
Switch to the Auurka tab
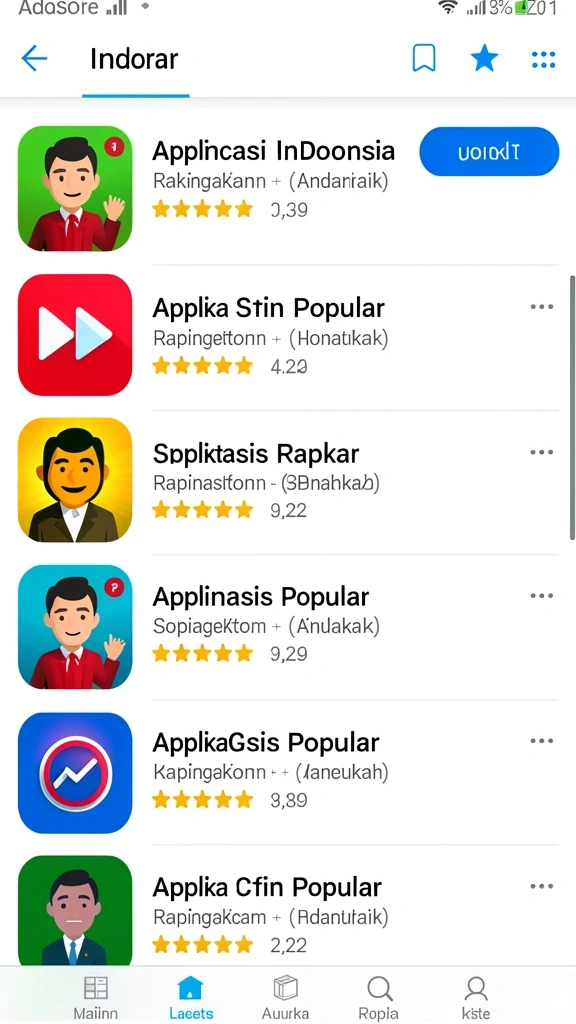click(x=285, y=997)
